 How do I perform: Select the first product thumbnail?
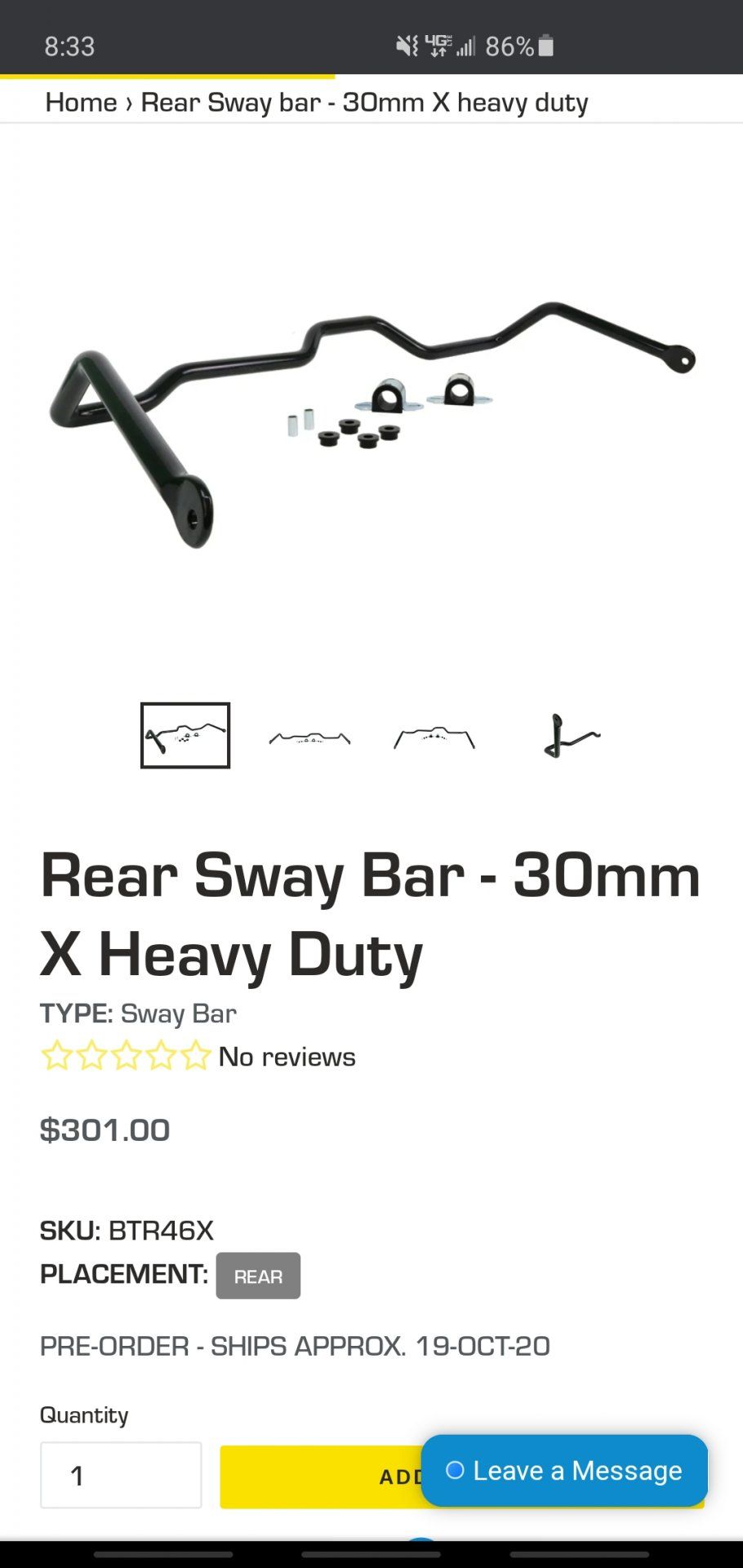[185, 735]
